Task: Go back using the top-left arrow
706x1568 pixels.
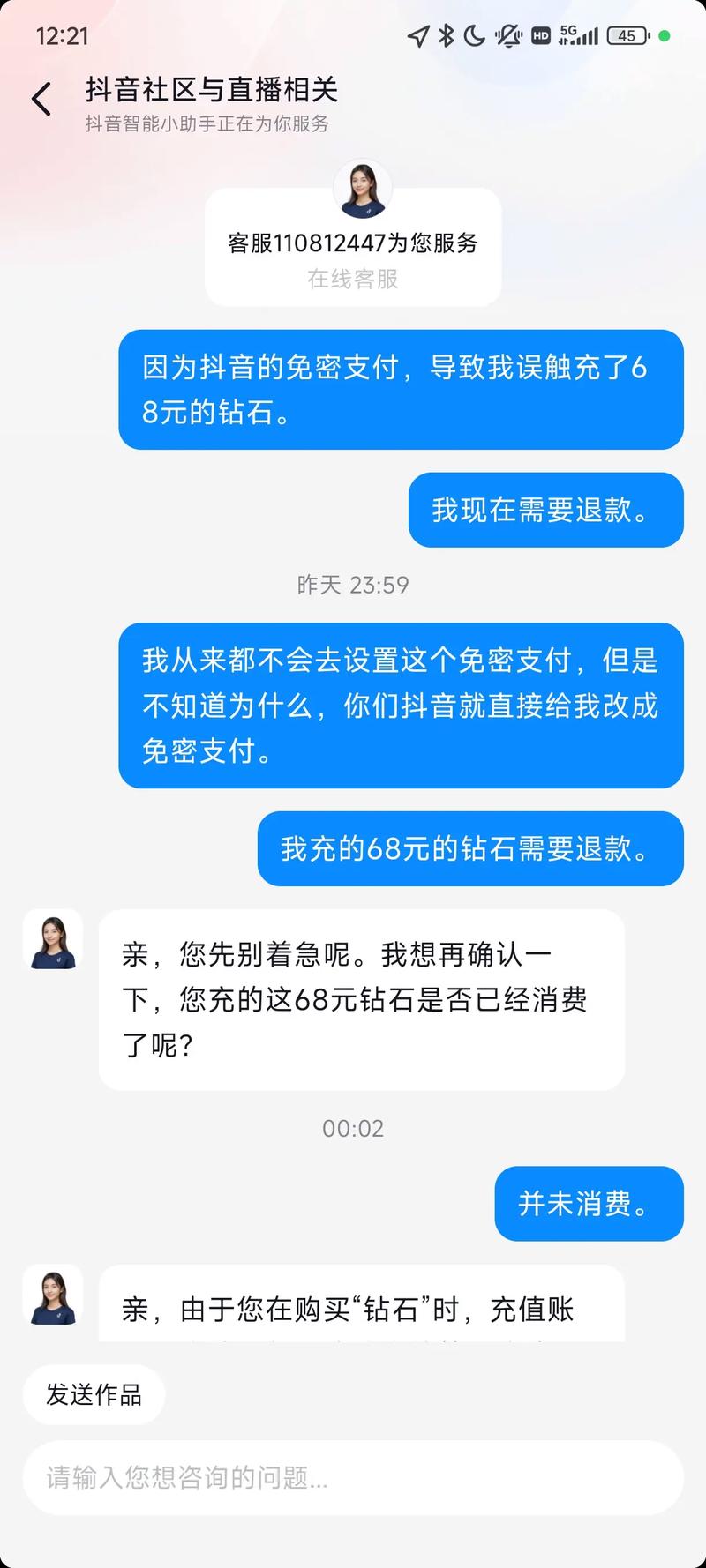Action: pyautogui.click(x=41, y=99)
